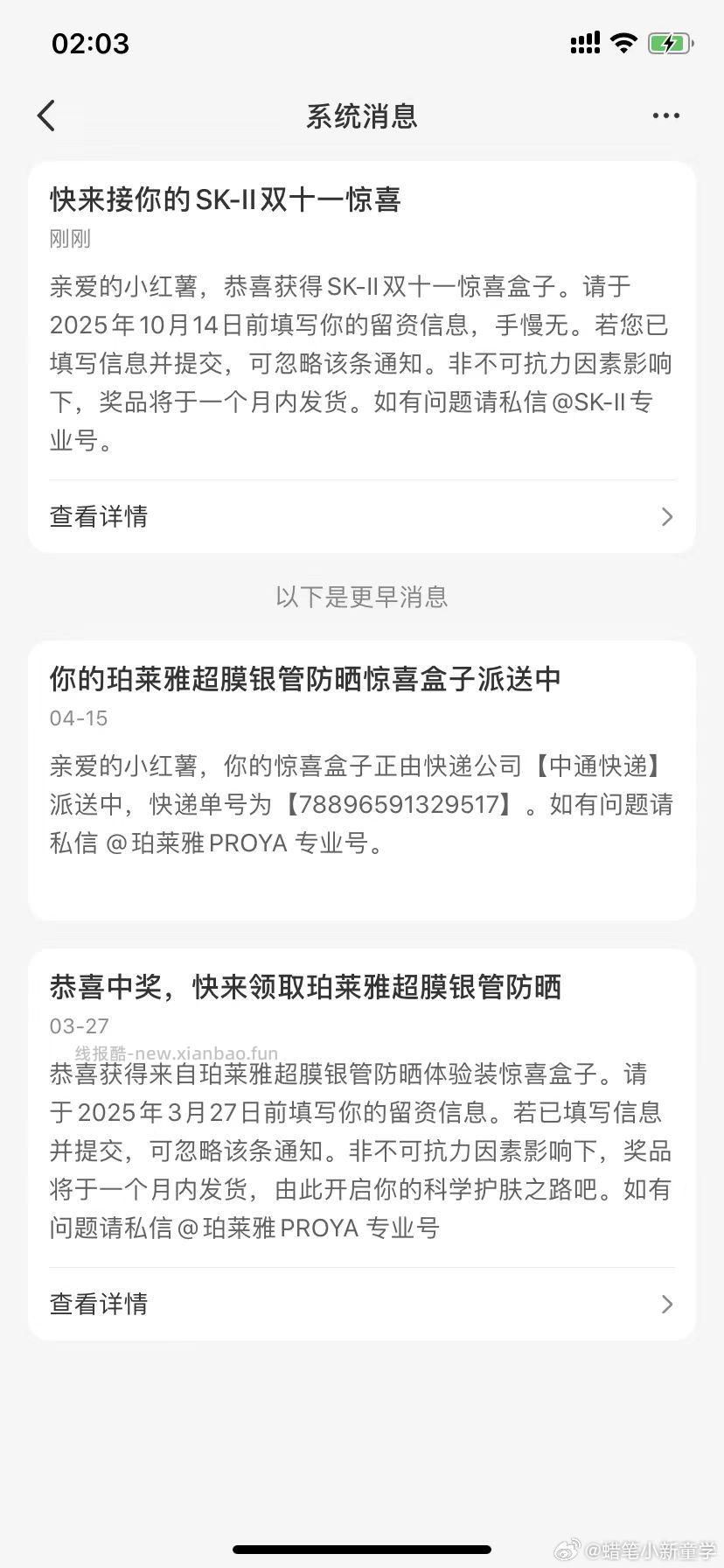Expand details of the 珀莱雅超膜银管防晒 notice

coord(97,1305)
